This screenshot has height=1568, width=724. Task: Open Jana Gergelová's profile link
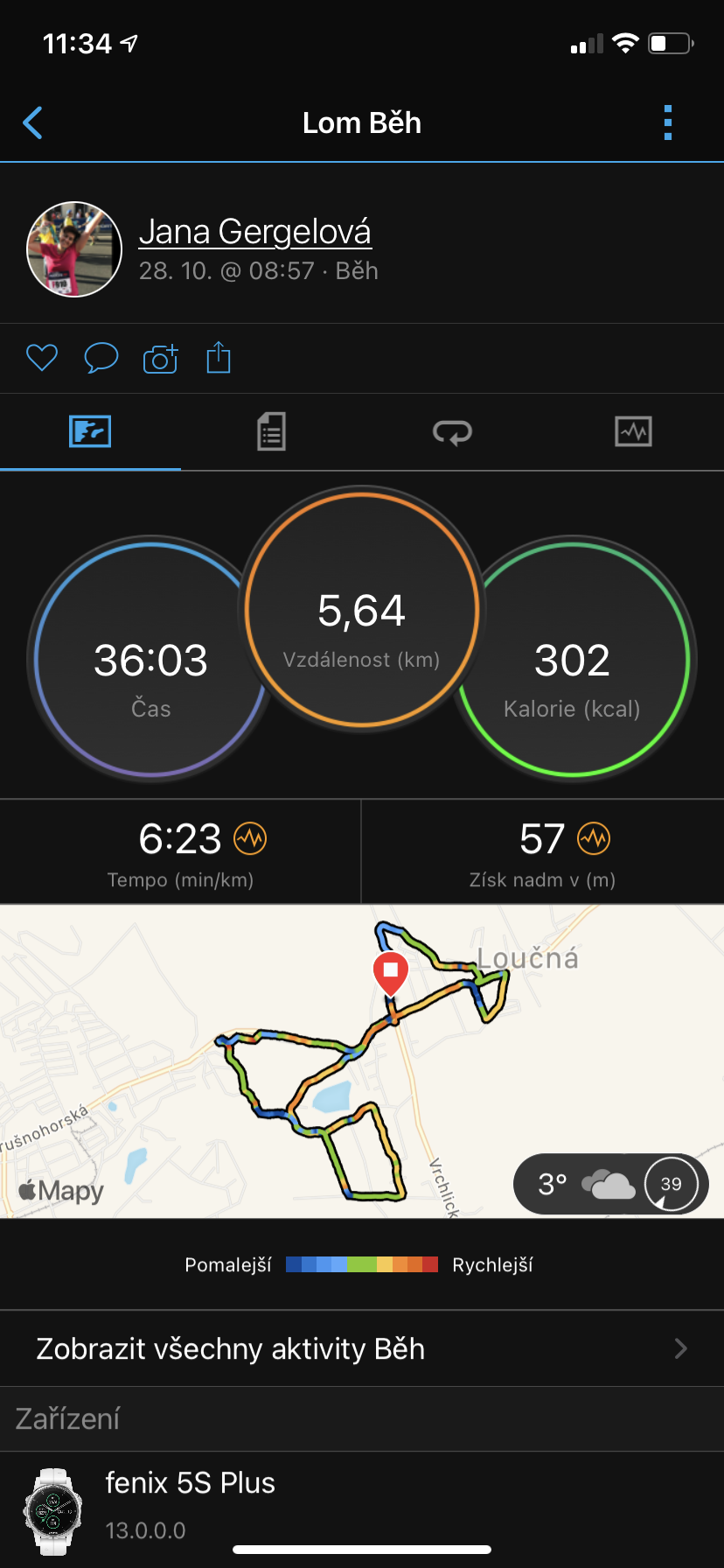click(x=254, y=232)
